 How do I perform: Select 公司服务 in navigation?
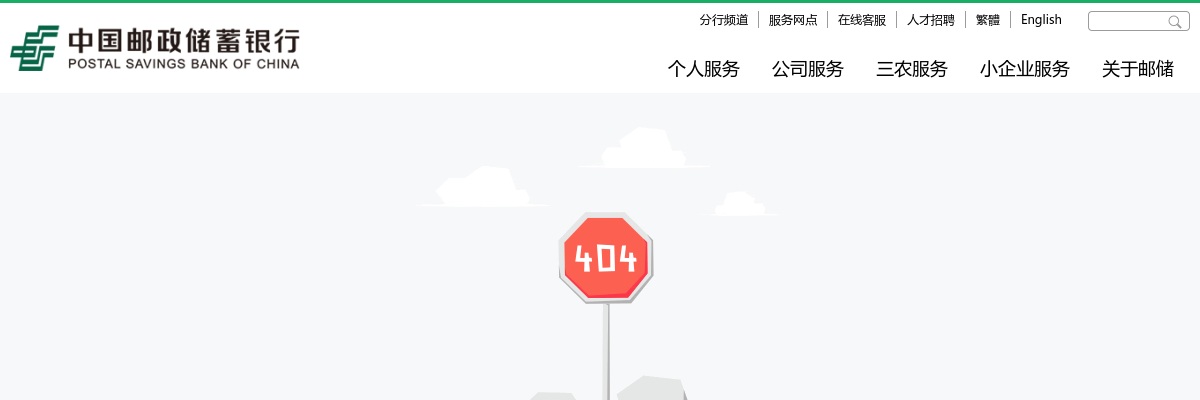pyautogui.click(x=808, y=69)
